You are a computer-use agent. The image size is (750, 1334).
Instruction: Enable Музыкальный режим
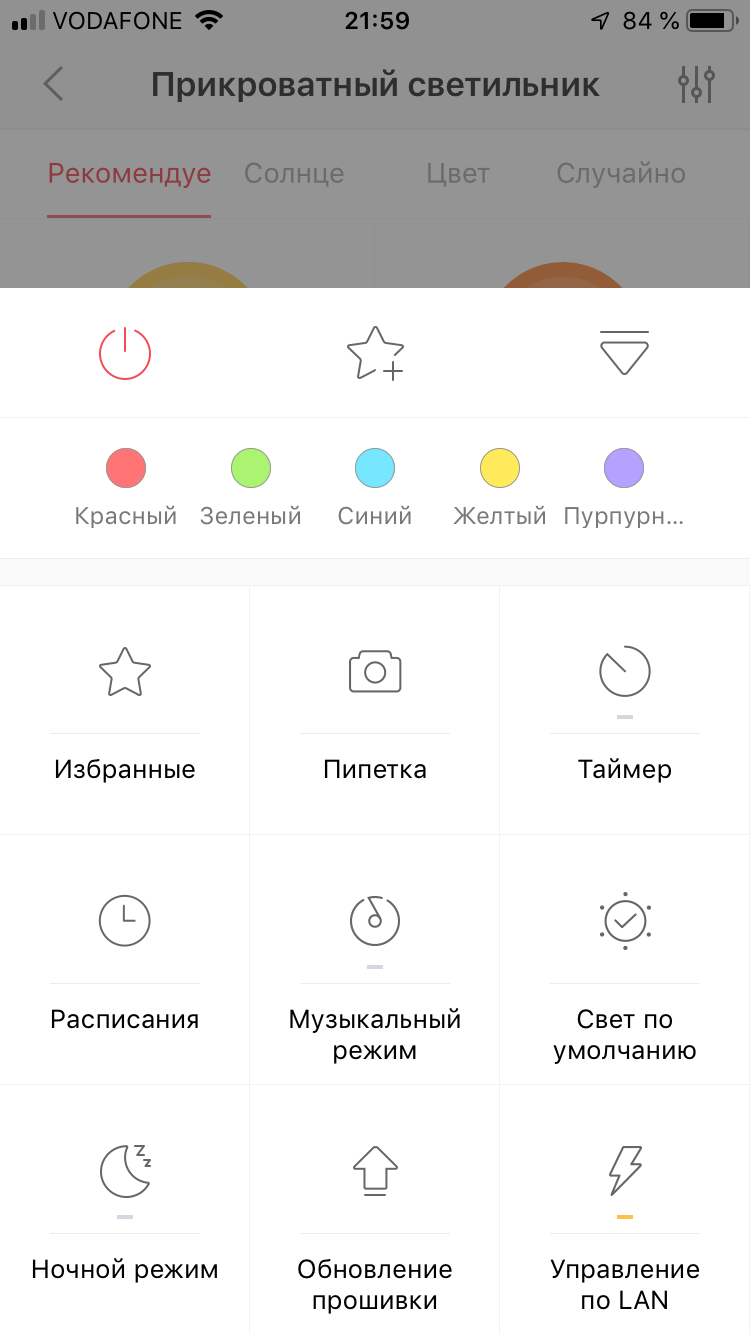(375, 960)
